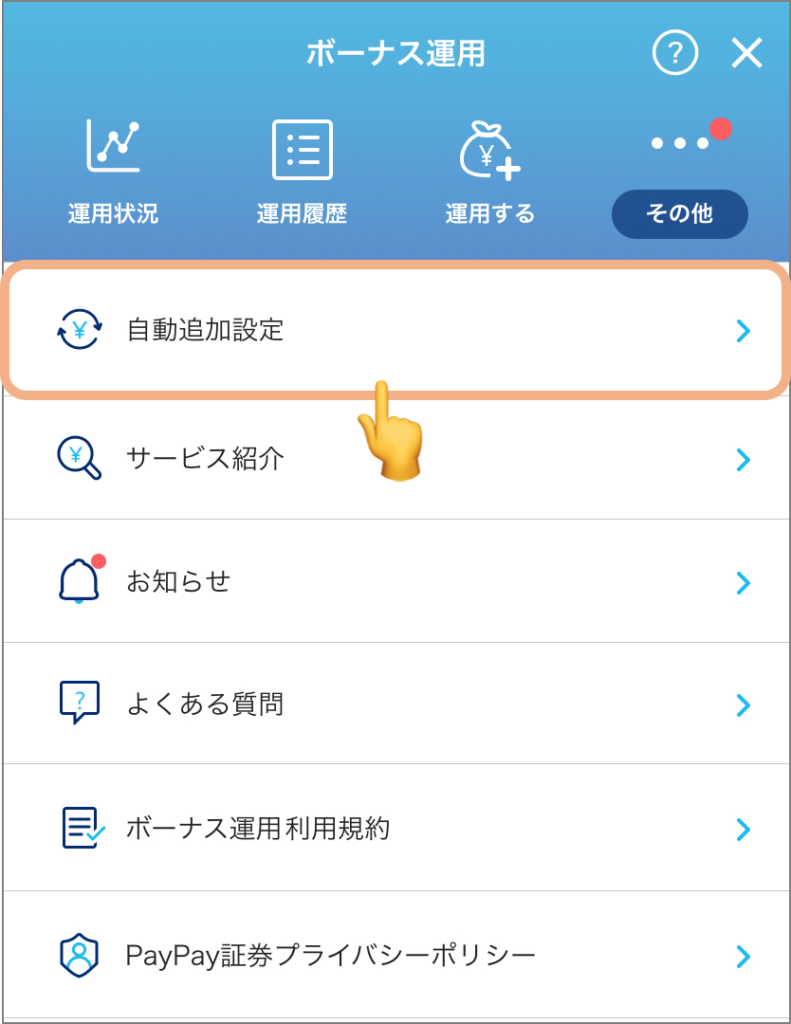
Task: Open the help question mark icon
Action: [675, 53]
